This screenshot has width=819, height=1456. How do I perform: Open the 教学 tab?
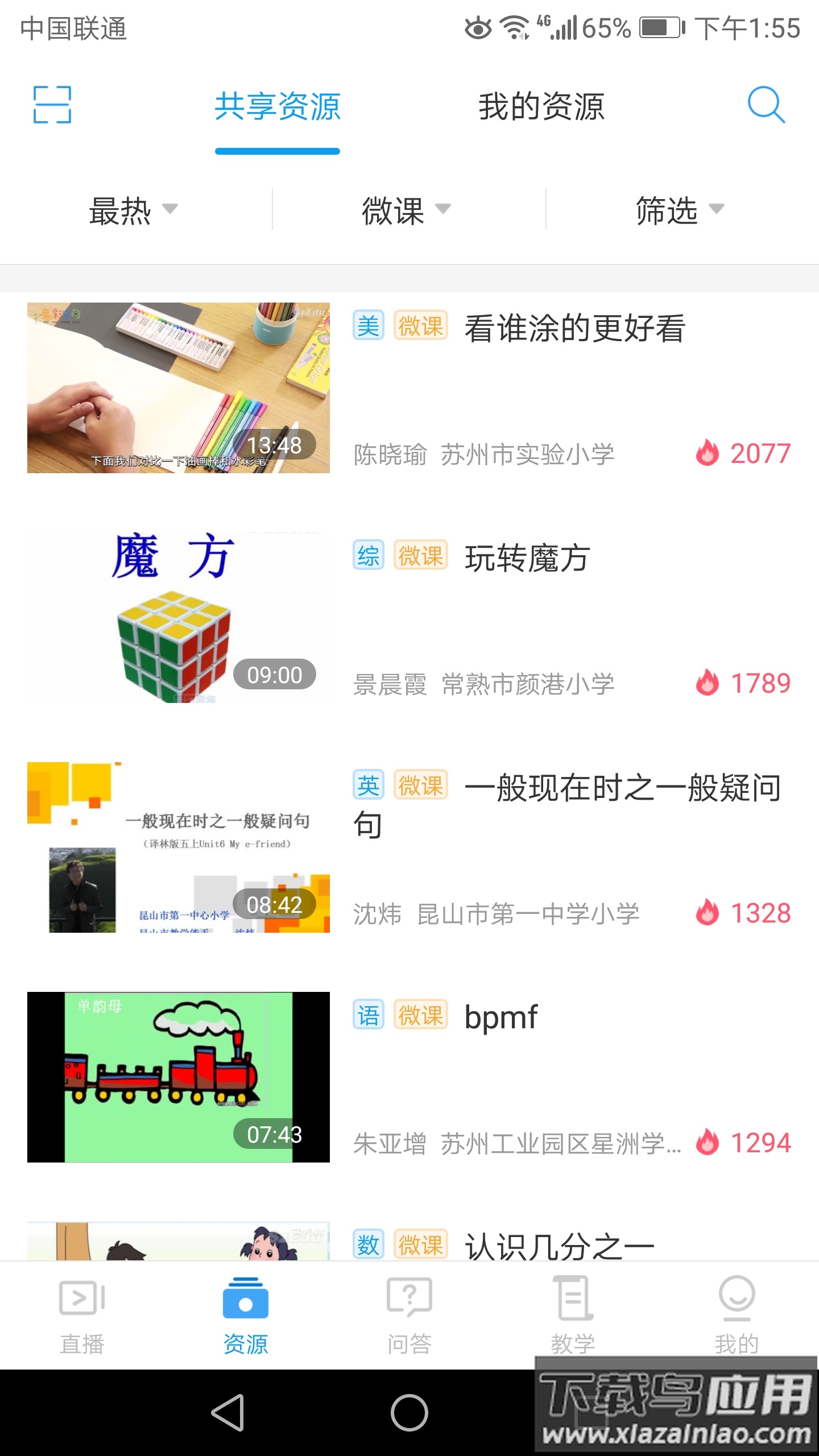[573, 1315]
